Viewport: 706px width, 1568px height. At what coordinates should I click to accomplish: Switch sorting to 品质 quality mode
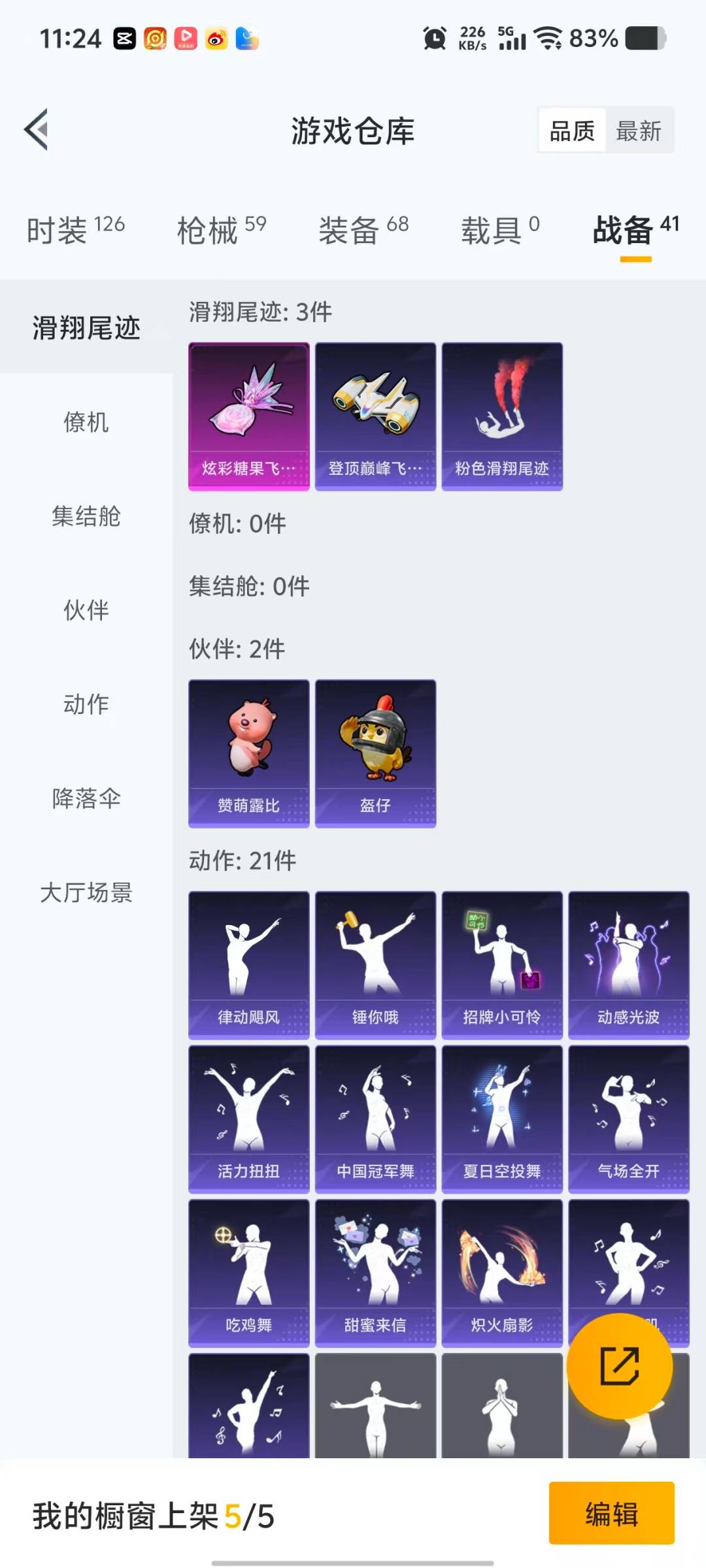pyautogui.click(x=571, y=130)
